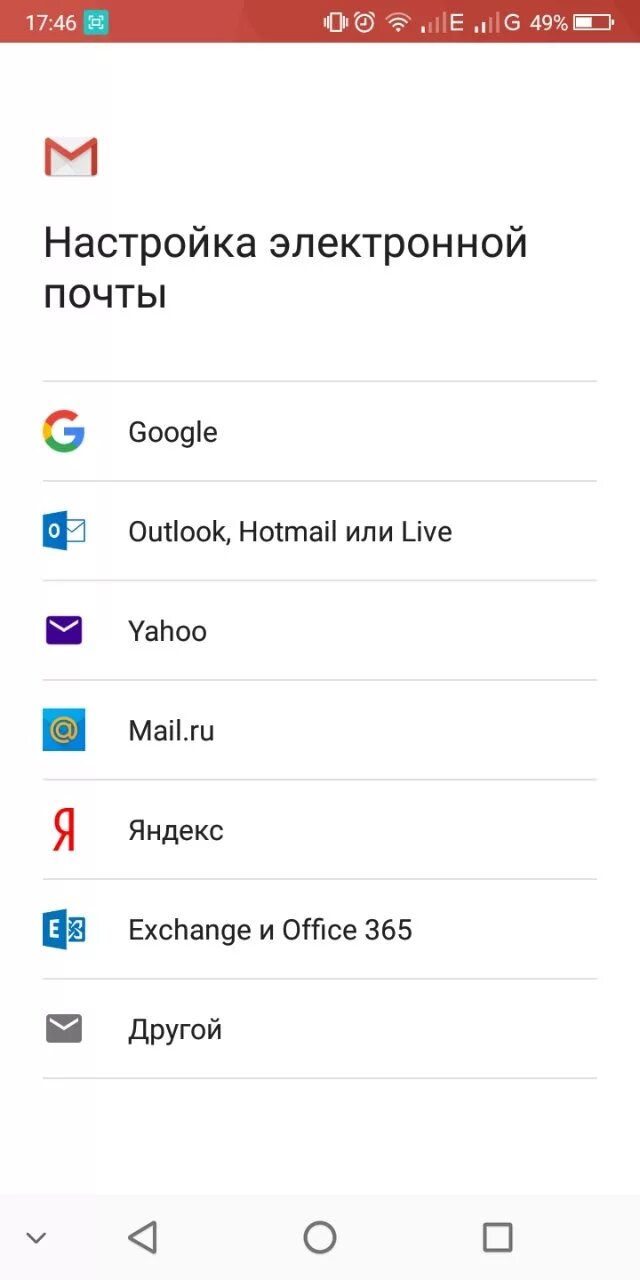The width and height of the screenshot is (640, 1280).
Task: Go back with the navigation bar arrow
Action: tap(143, 1237)
